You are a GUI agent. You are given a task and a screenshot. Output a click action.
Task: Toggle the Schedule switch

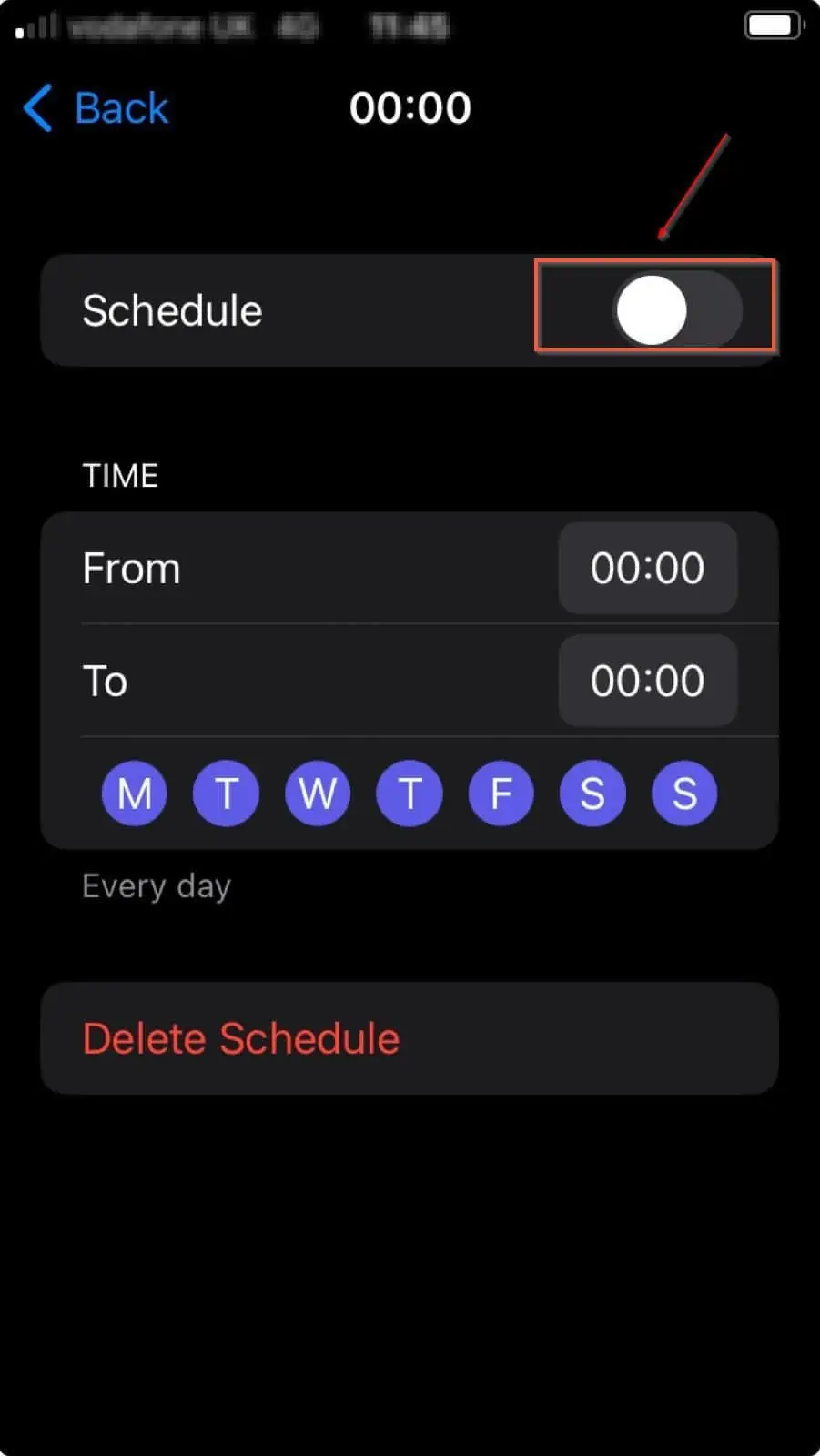tap(678, 310)
